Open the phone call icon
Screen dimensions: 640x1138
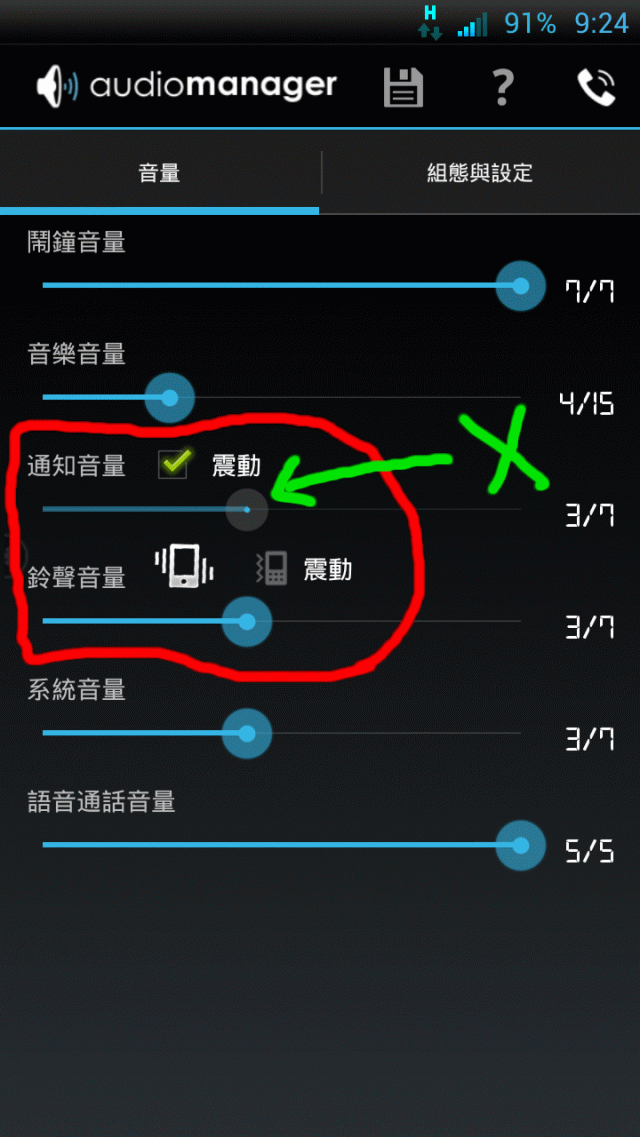tap(596, 87)
